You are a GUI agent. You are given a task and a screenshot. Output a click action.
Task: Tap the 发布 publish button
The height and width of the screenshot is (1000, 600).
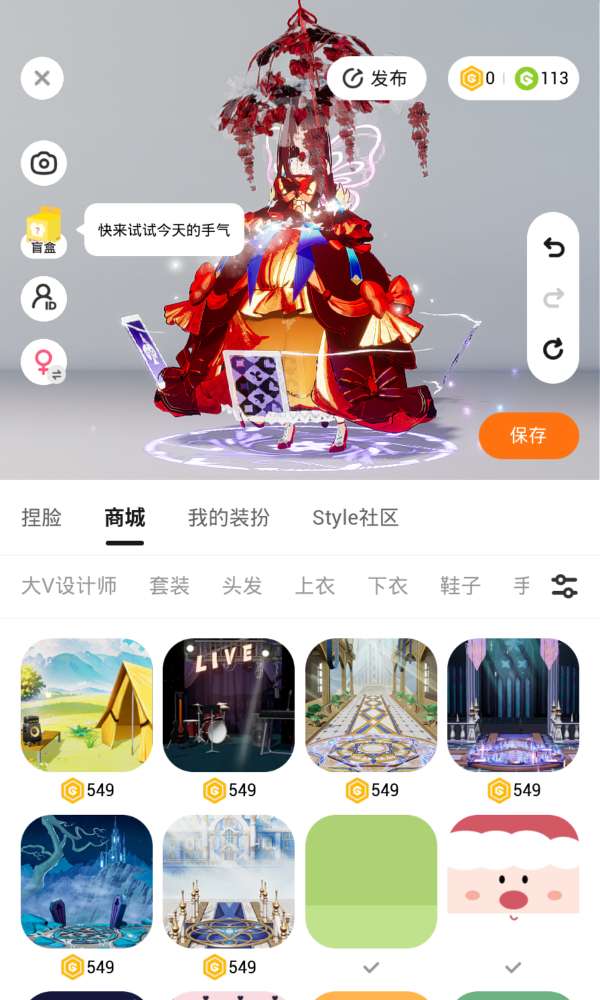[376, 78]
